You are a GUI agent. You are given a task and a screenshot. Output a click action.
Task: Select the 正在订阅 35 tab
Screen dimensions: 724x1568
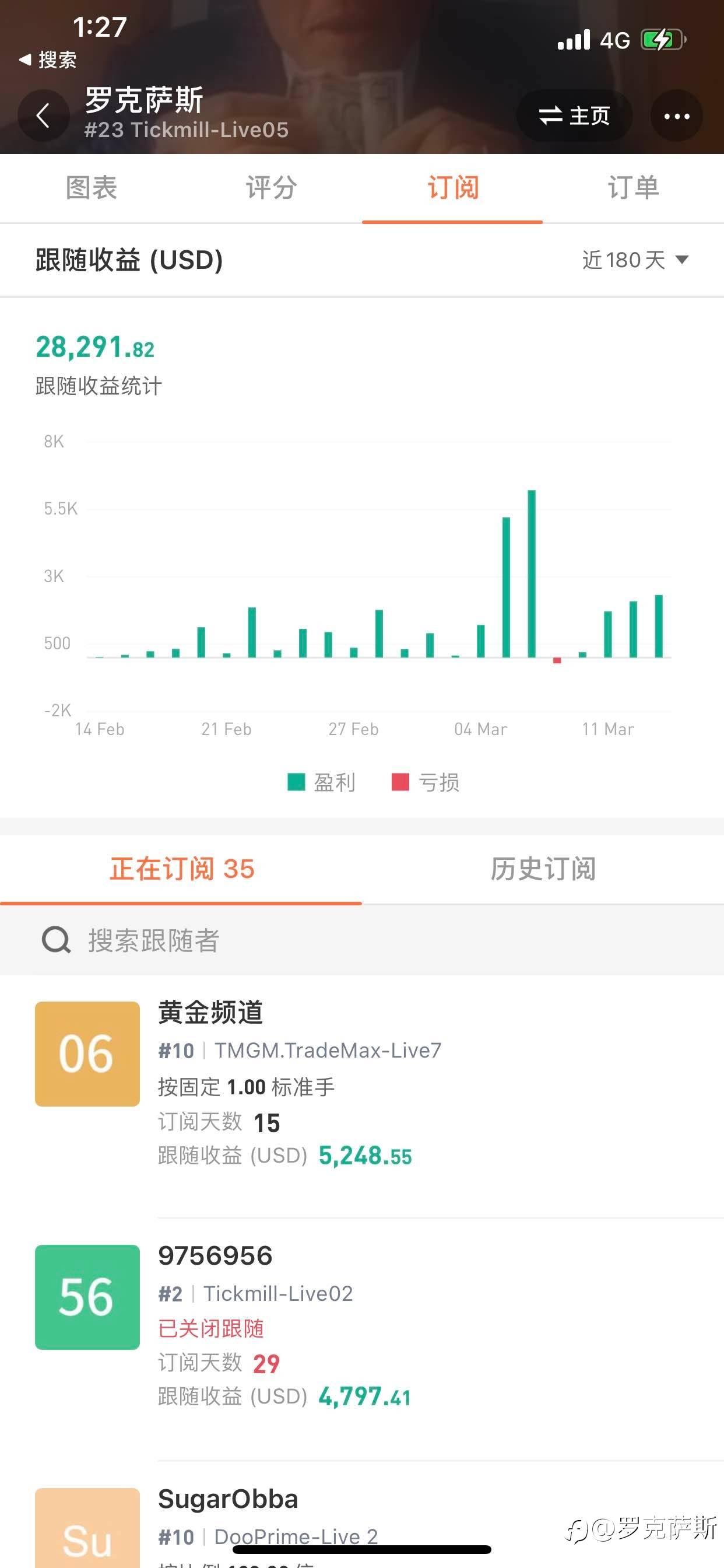point(181,869)
